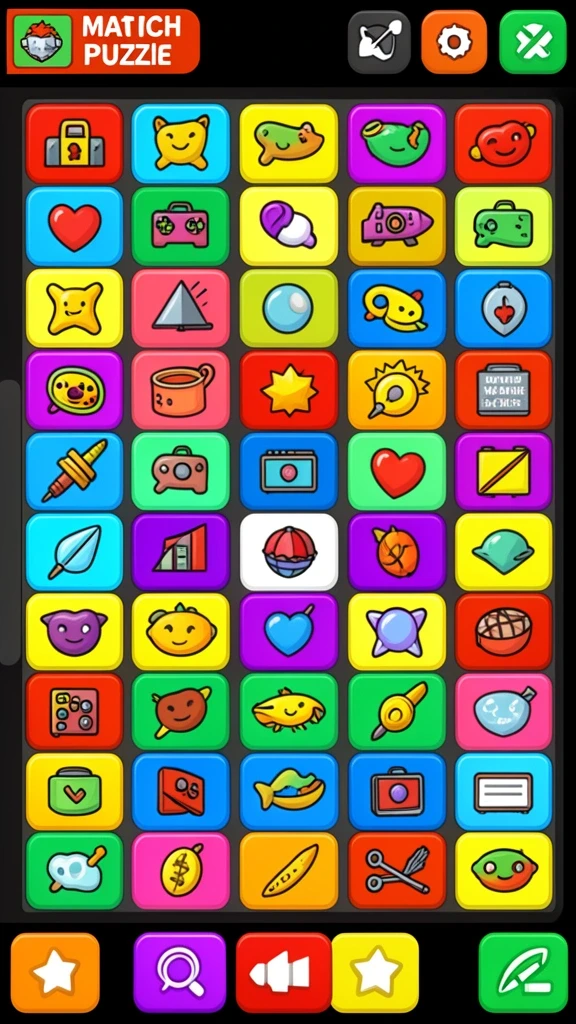This screenshot has height=1024, width=576.
Task: Select the red heart on green tile
Action: [397, 471]
